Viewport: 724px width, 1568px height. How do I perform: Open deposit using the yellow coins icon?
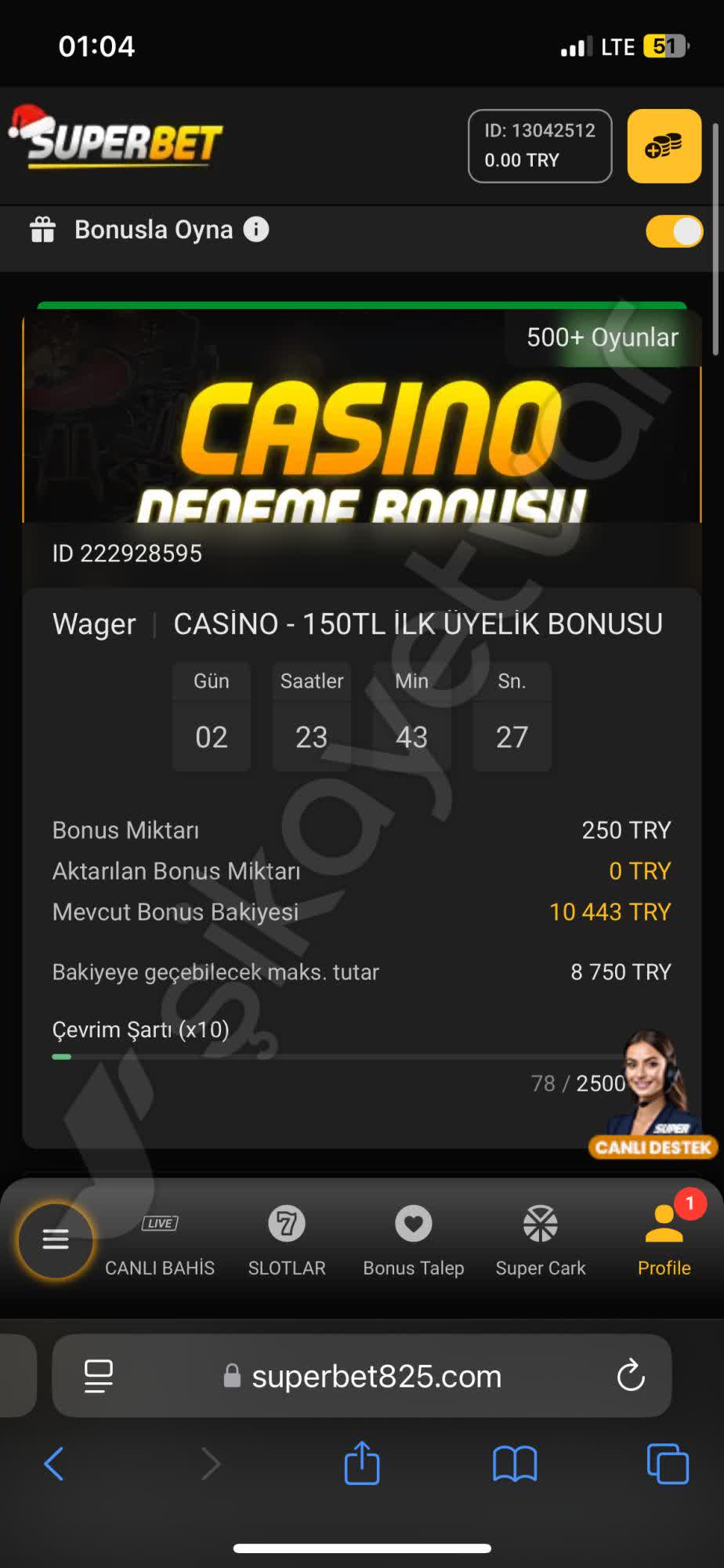tap(663, 147)
